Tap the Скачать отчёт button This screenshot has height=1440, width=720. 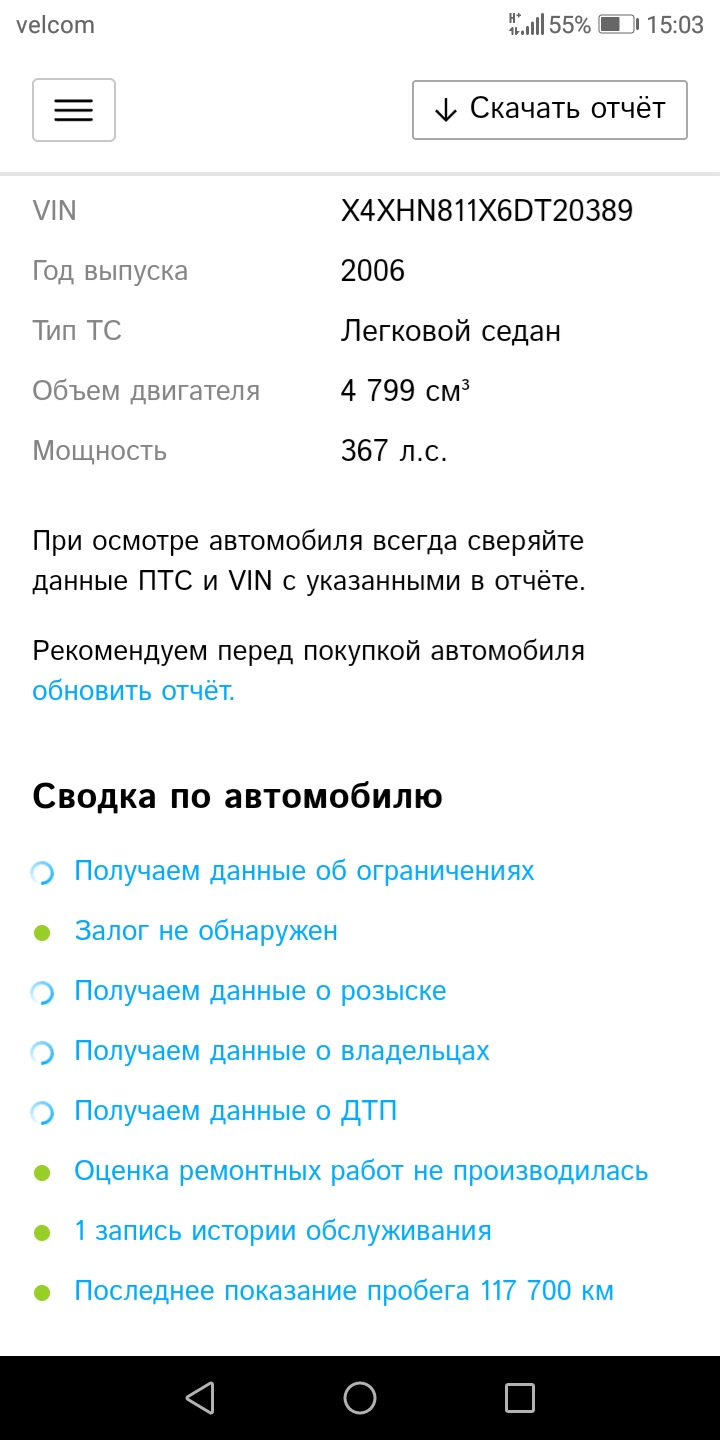[x=549, y=110]
